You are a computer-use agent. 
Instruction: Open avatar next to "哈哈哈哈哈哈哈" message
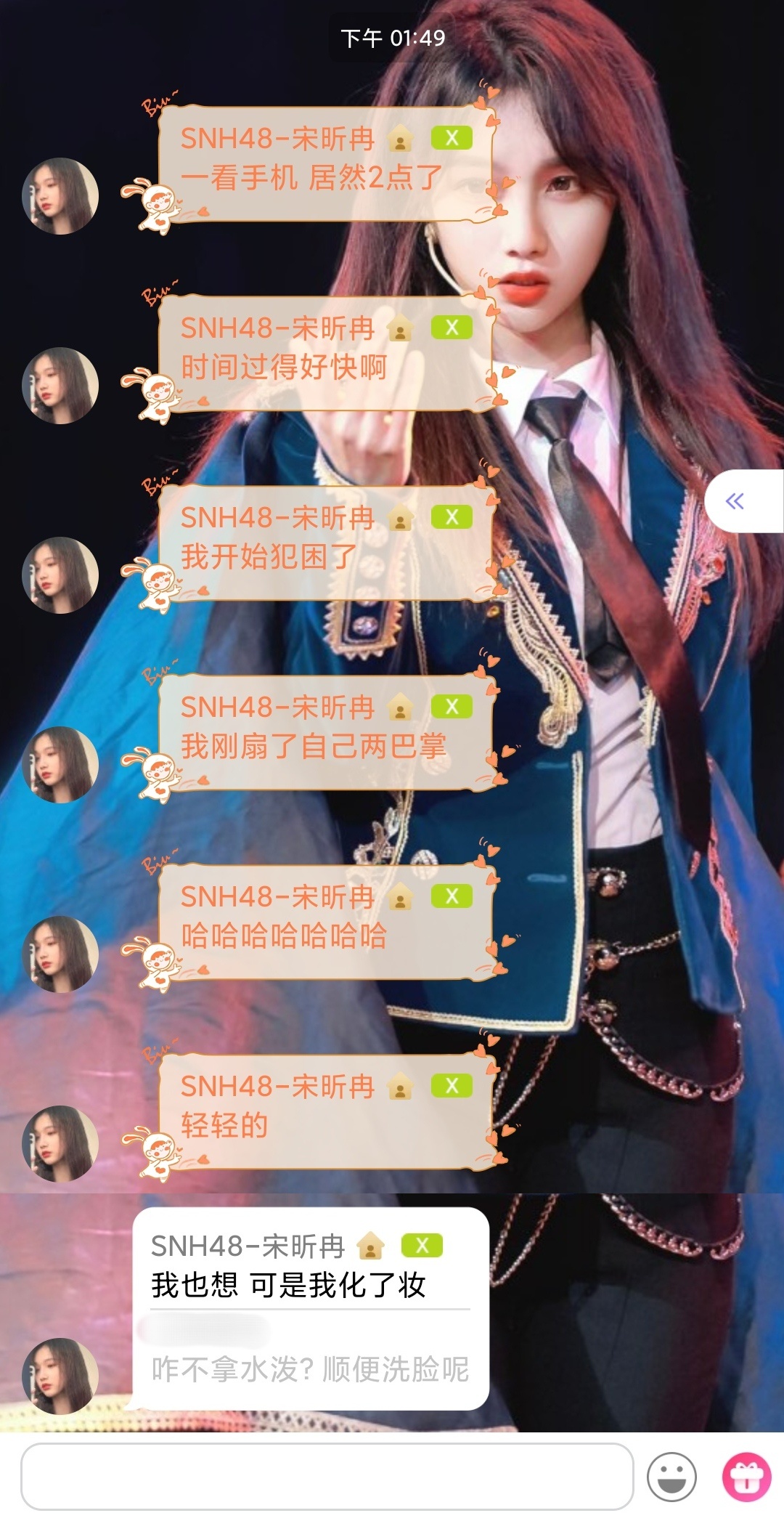point(60,954)
